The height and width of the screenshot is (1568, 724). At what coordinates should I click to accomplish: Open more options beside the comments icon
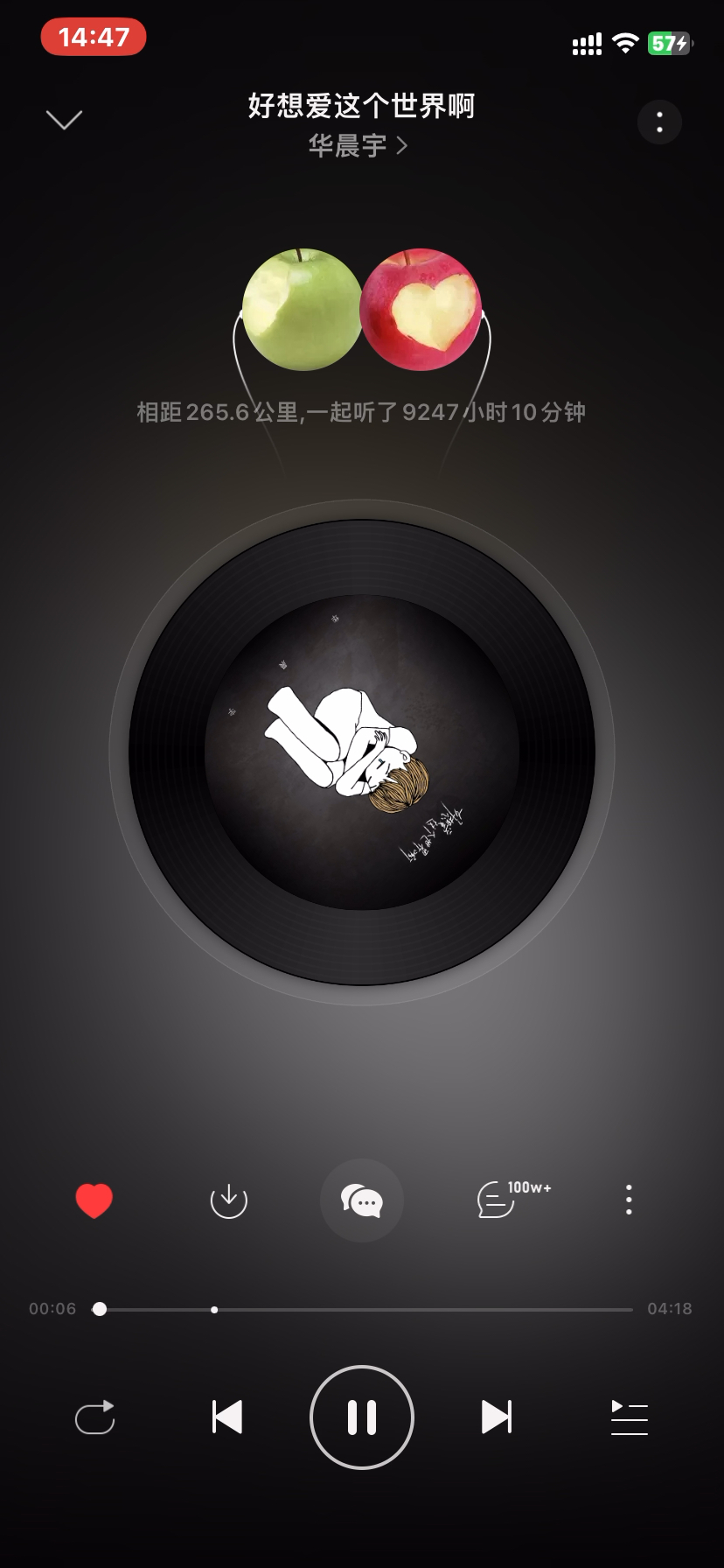(x=629, y=1200)
